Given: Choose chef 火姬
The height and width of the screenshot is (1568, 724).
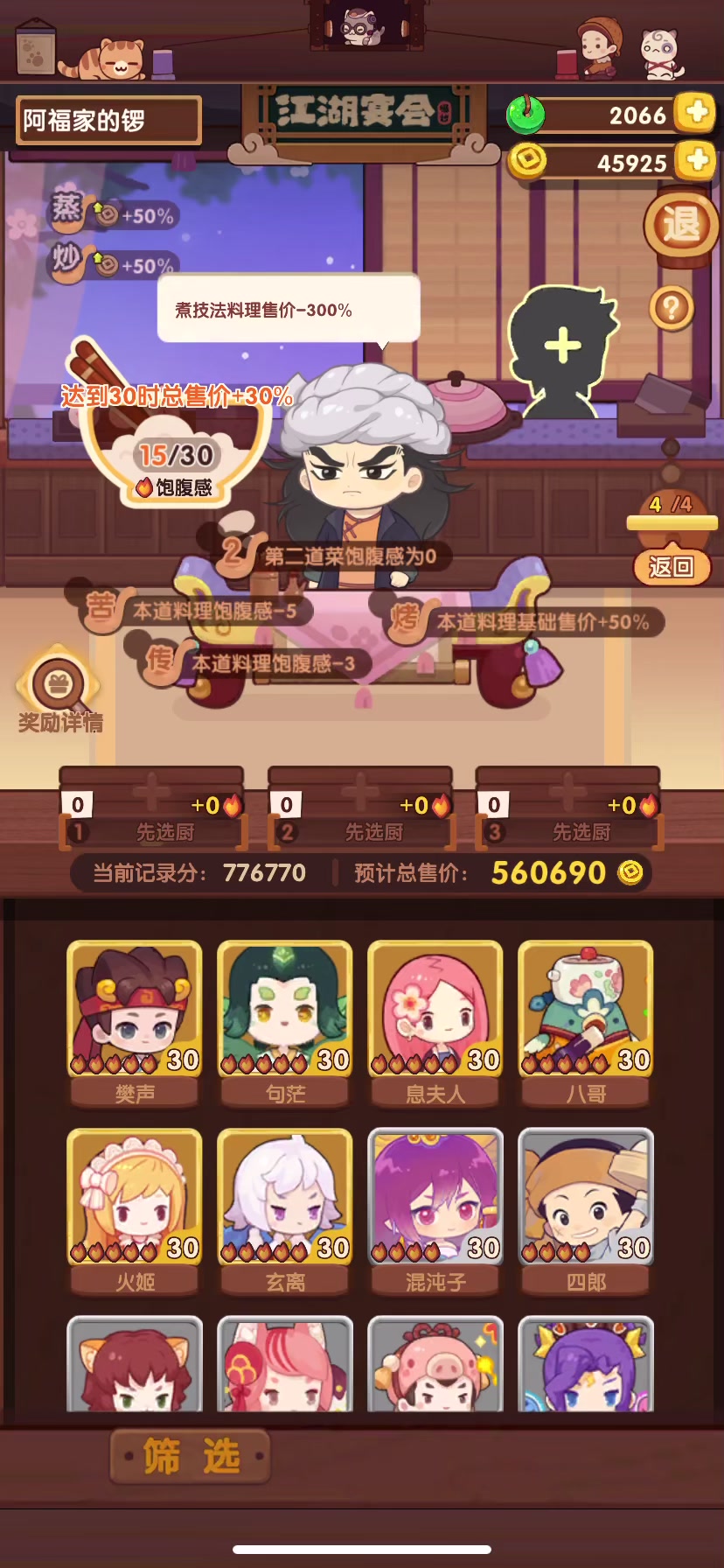Looking at the screenshot, I should (135, 1212).
